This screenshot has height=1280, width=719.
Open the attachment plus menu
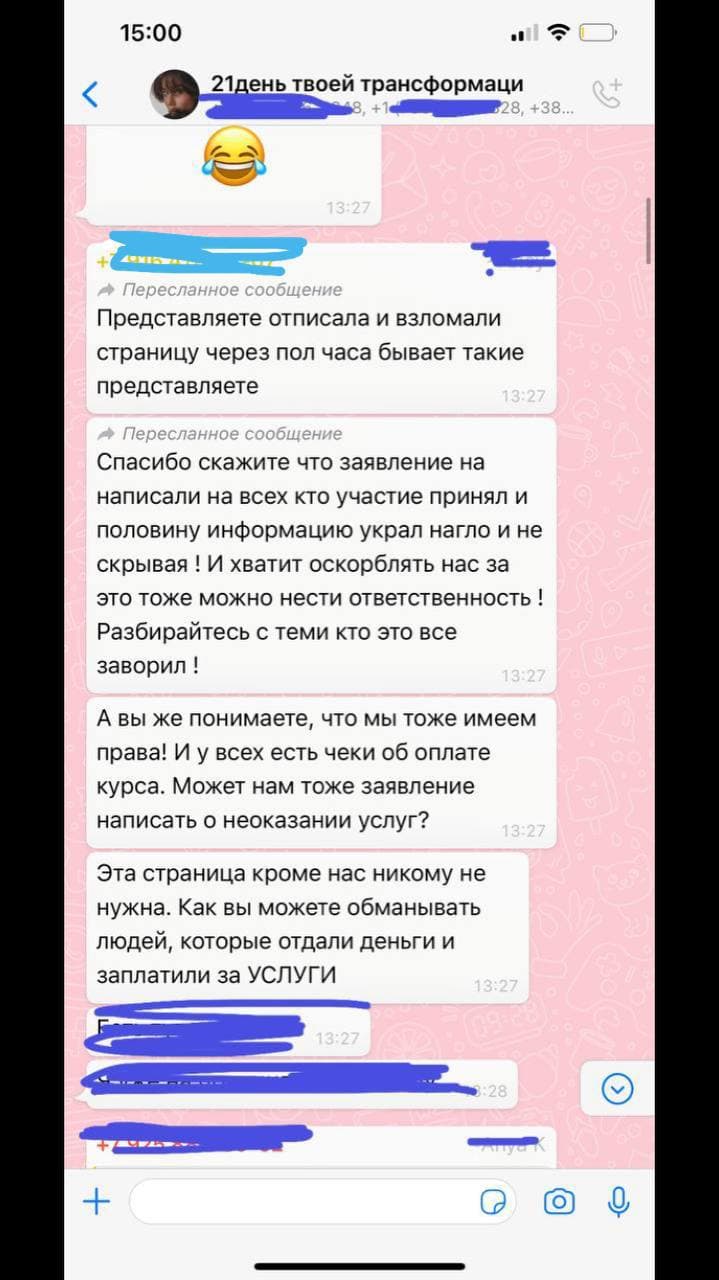[96, 1200]
